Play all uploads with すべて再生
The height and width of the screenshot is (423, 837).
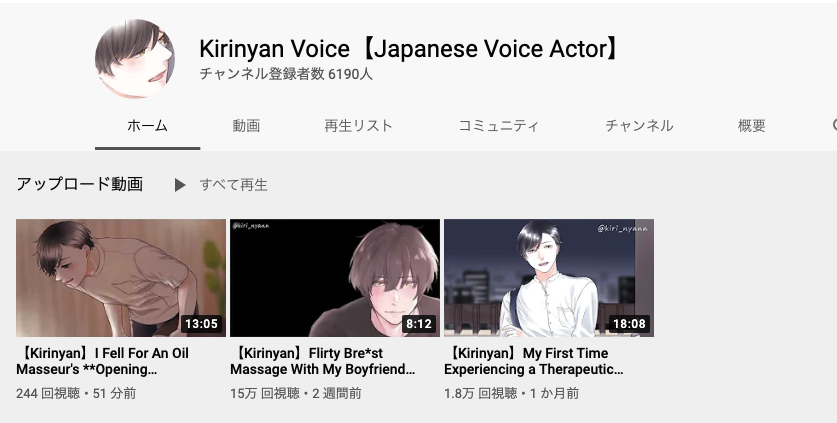(222, 185)
